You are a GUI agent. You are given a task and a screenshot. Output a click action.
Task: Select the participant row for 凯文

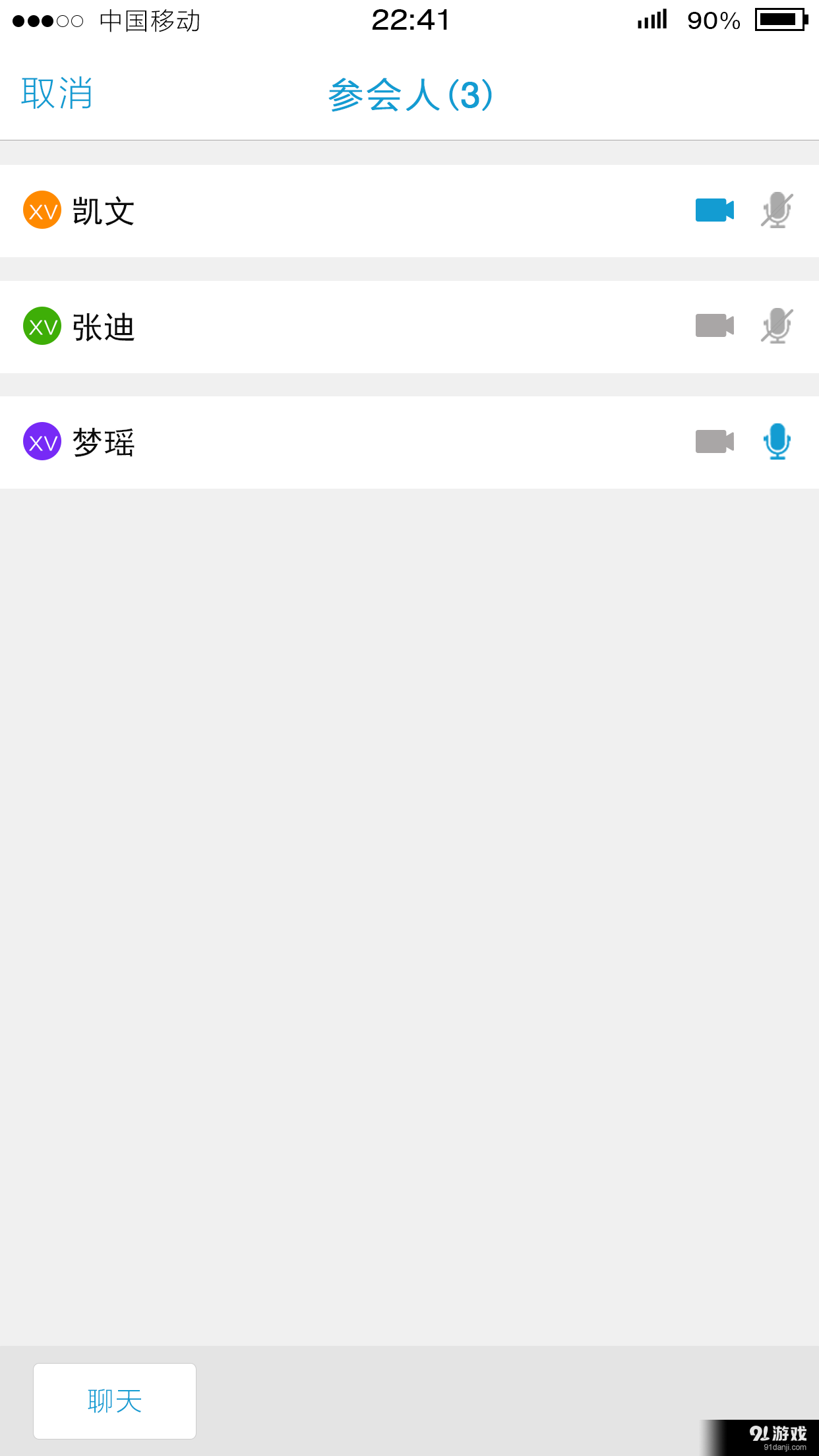[x=330, y=210]
